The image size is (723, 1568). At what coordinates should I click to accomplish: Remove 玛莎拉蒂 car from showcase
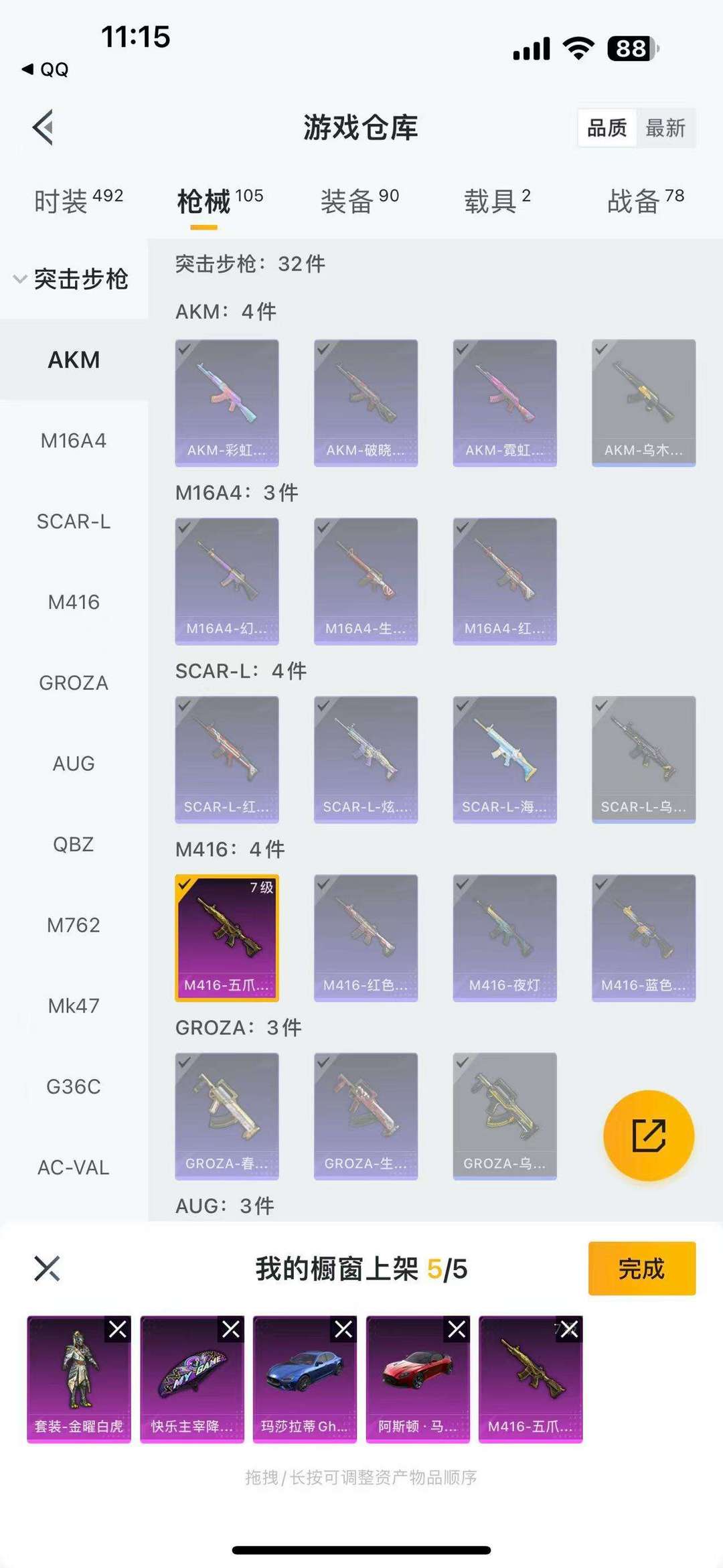click(x=344, y=1330)
